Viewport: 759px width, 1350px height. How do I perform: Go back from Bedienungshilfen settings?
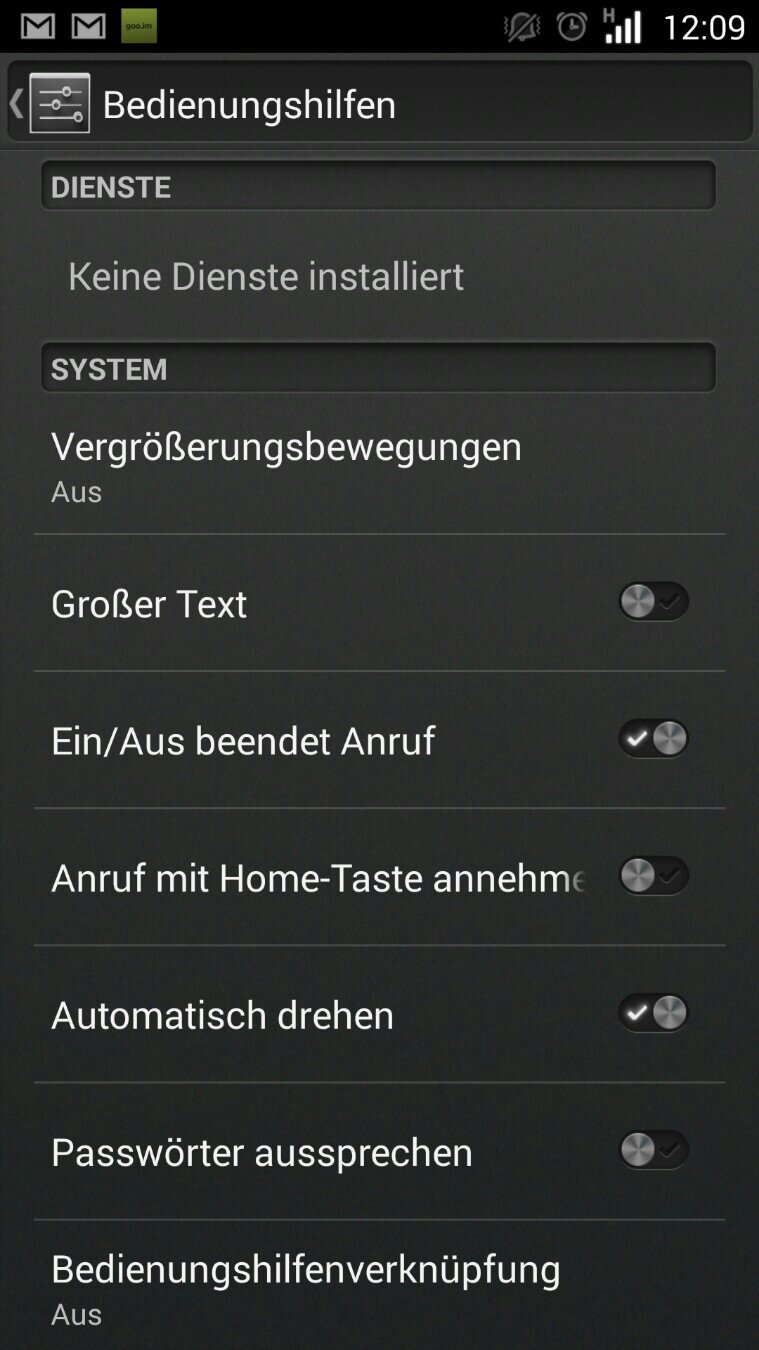[x=48, y=103]
